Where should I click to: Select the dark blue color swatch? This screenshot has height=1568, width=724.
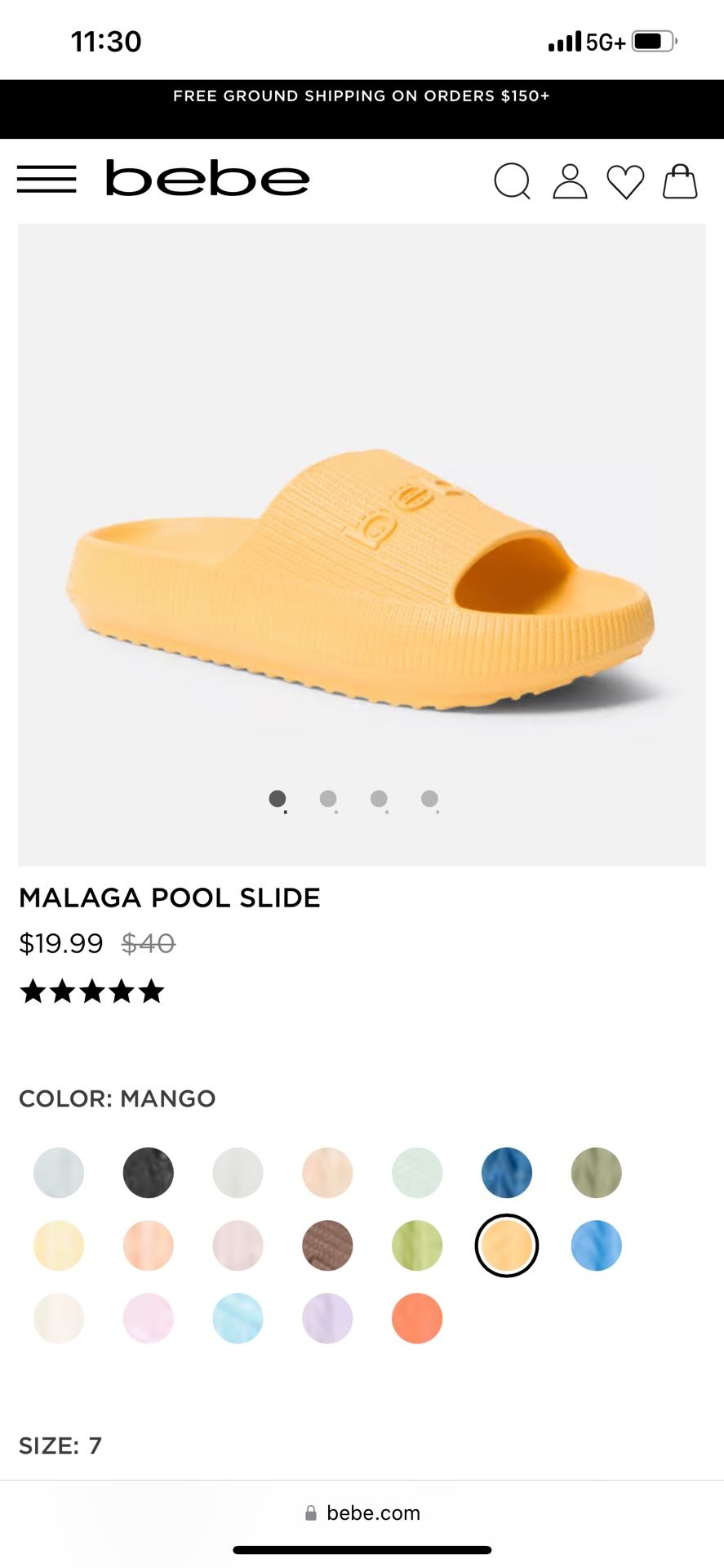pos(506,1172)
